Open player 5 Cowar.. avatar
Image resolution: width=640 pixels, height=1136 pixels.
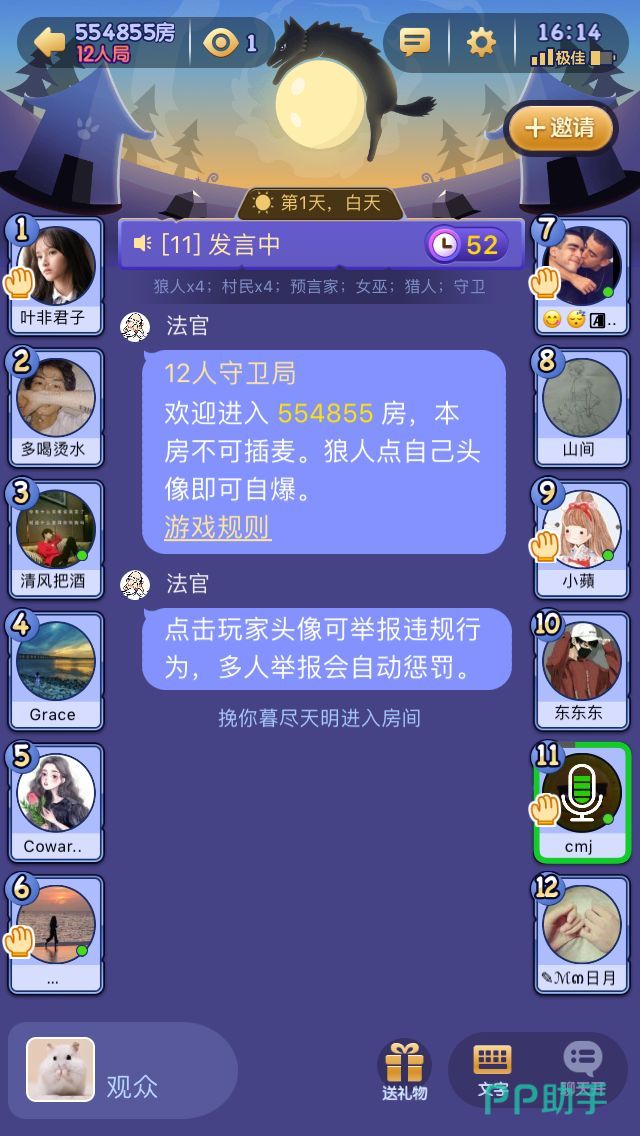(56, 793)
